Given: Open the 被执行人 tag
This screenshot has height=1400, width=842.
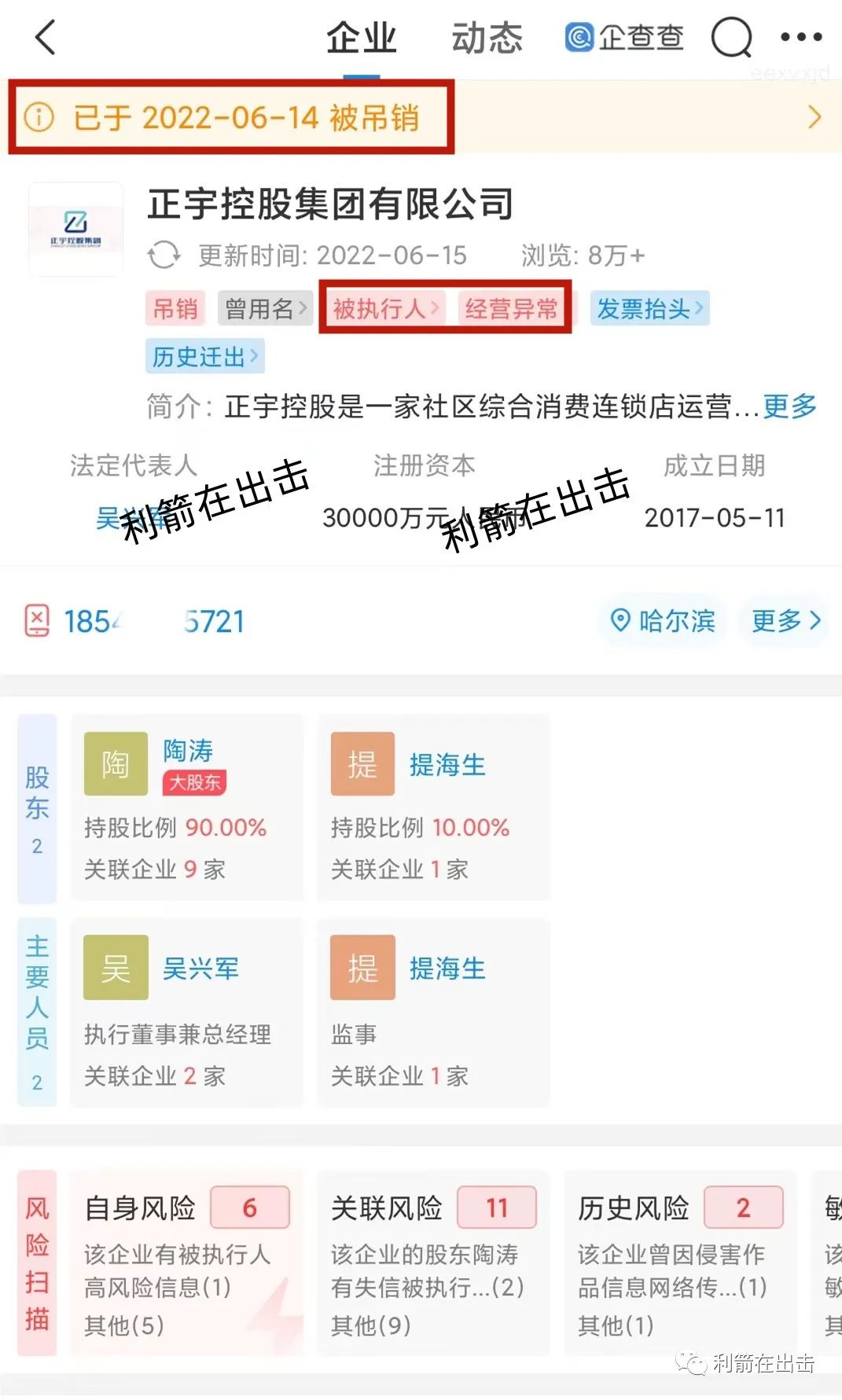Looking at the screenshot, I should [x=384, y=308].
